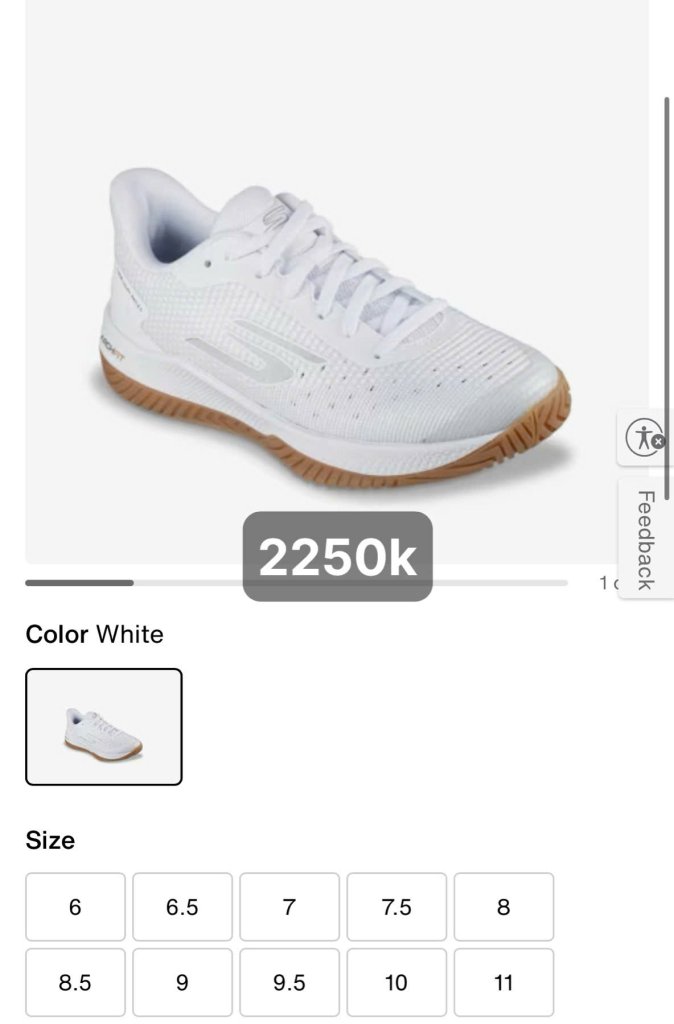Select size 10
This screenshot has width=674, height=1024.
pos(396,982)
